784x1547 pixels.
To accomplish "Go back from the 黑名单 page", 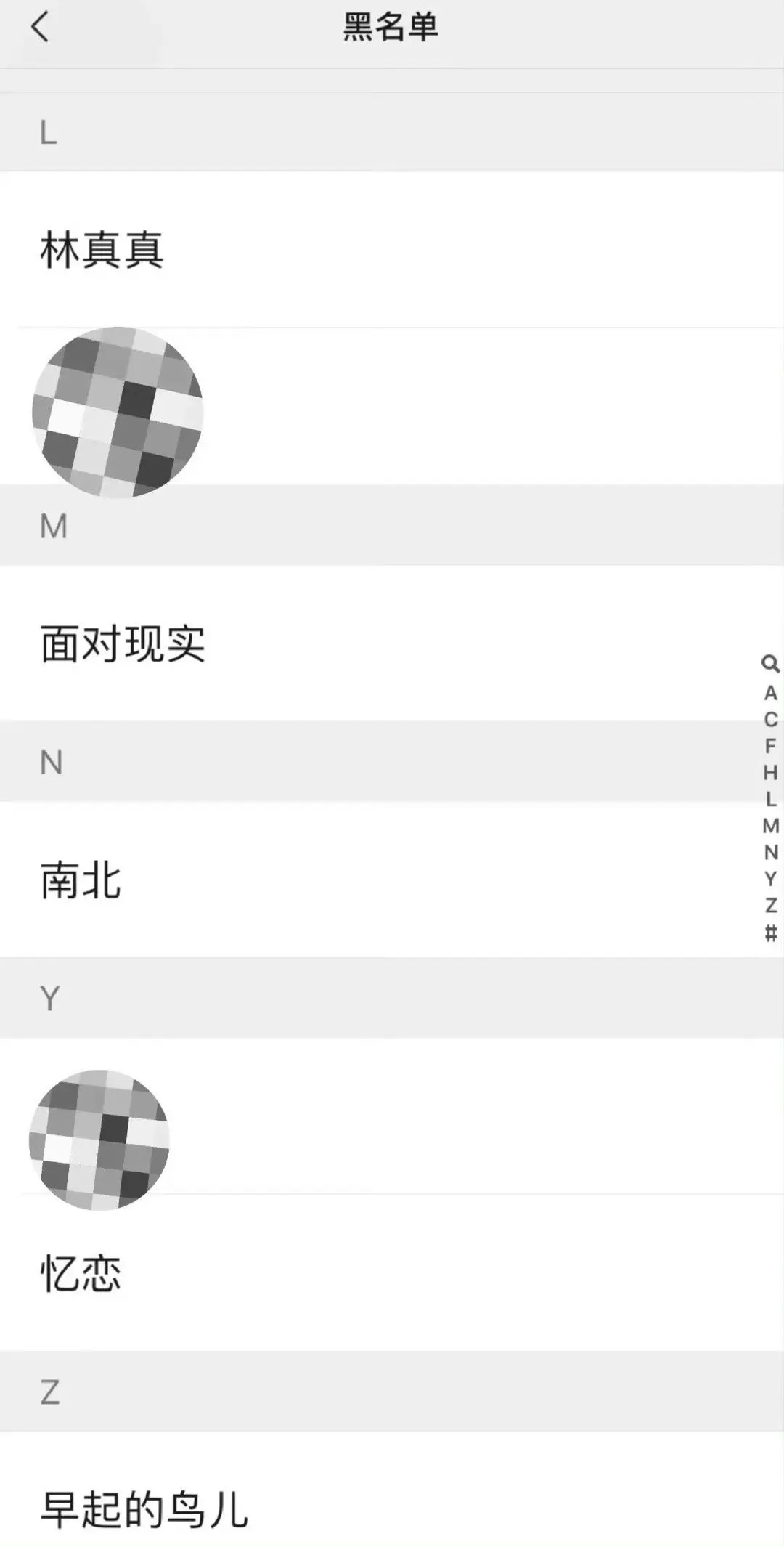I will point(40,28).
